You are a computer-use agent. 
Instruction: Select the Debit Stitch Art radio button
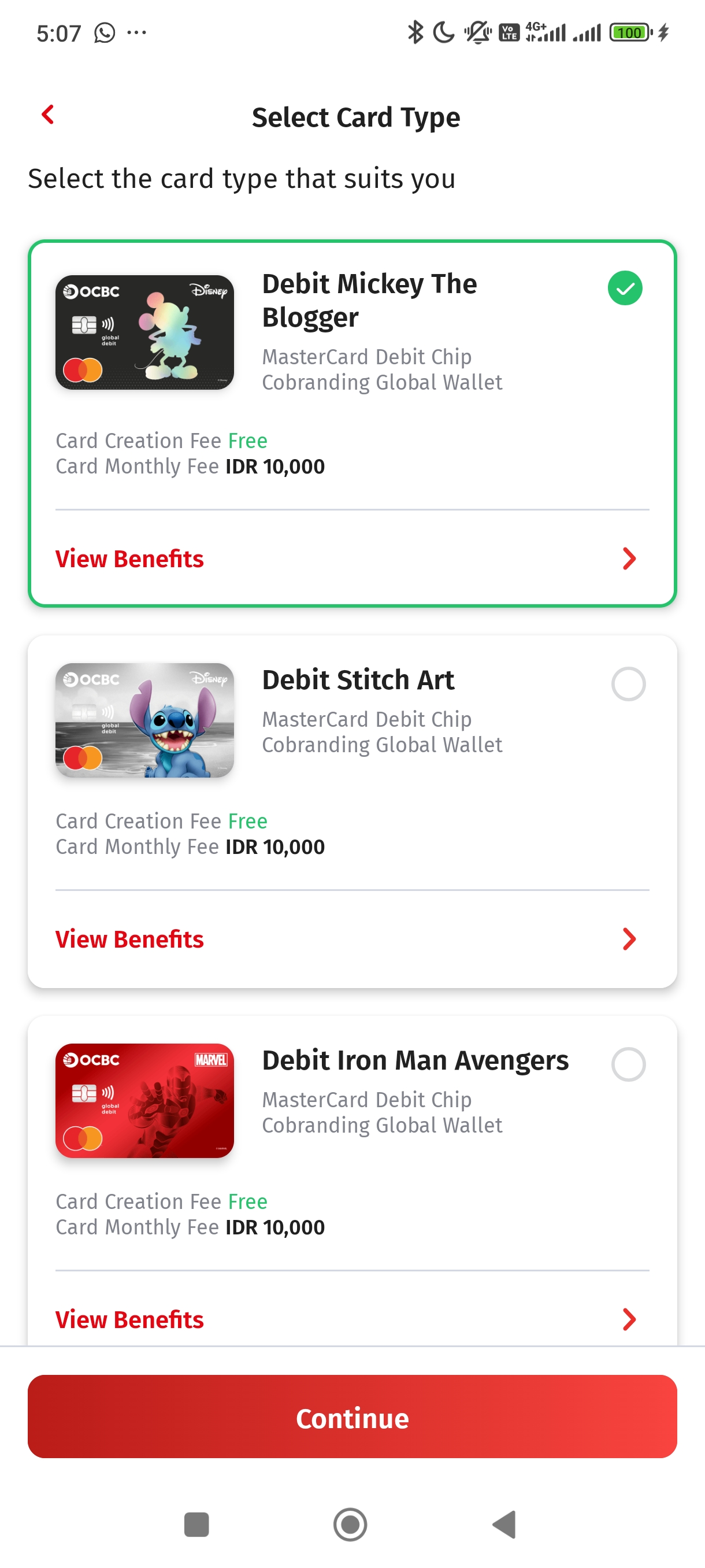point(628,684)
